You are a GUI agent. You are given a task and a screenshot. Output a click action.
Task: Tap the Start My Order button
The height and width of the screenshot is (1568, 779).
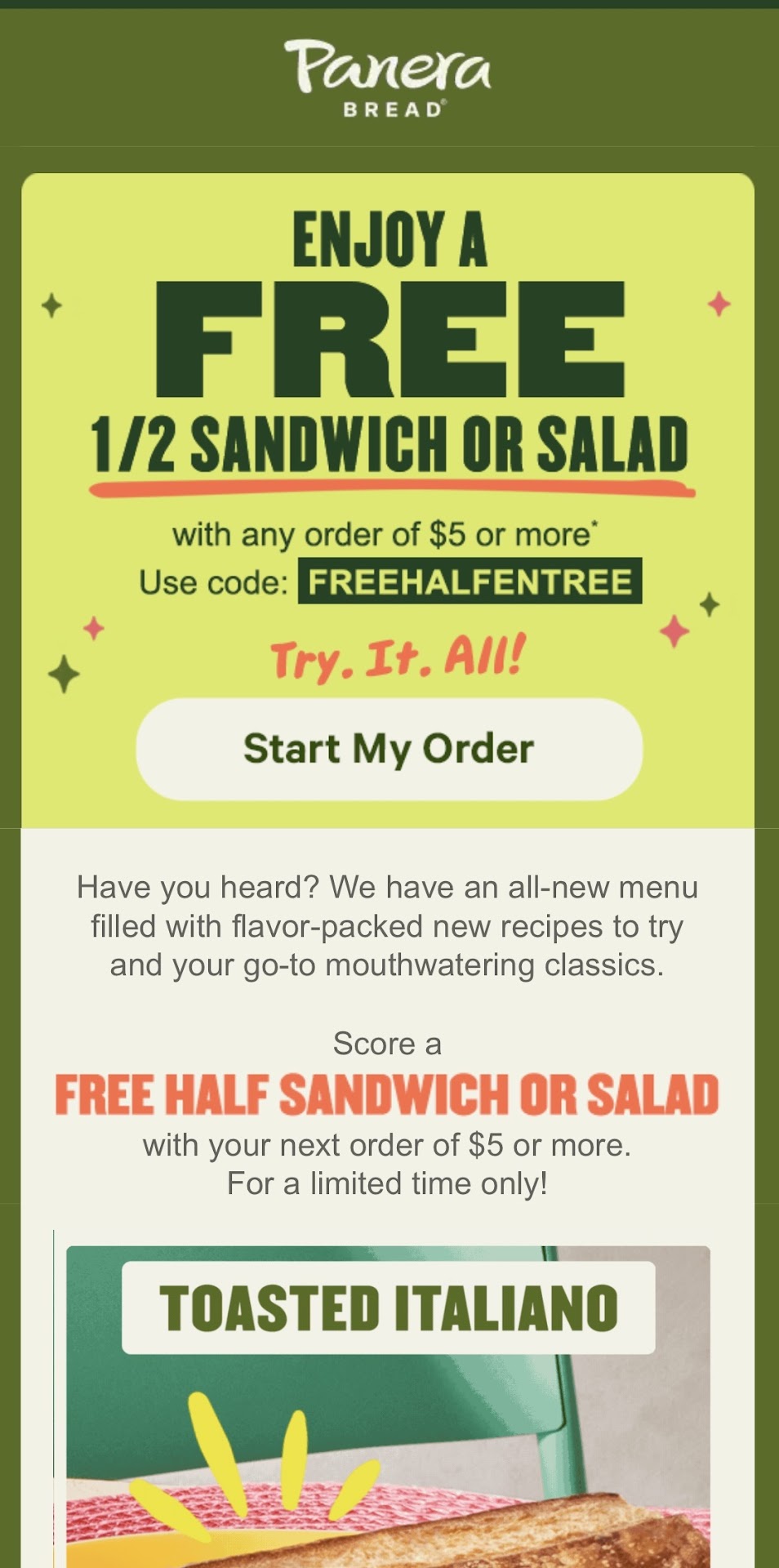(389, 749)
